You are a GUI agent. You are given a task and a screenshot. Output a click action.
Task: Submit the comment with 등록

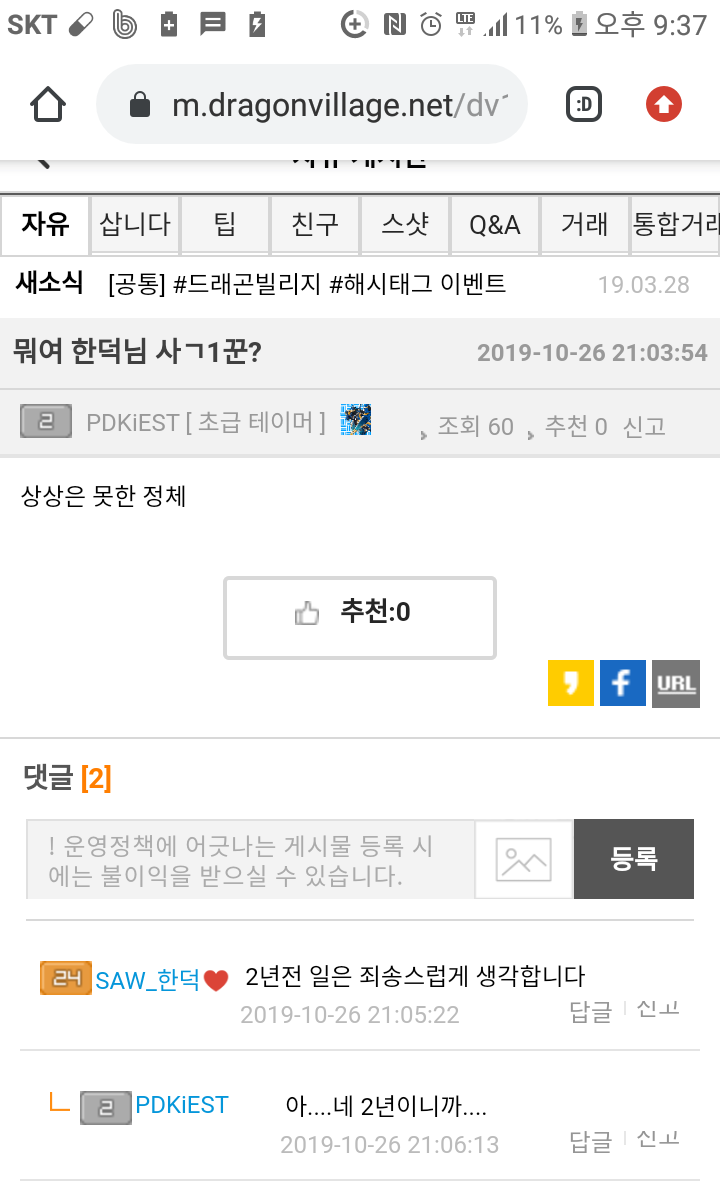[x=633, y=859]
